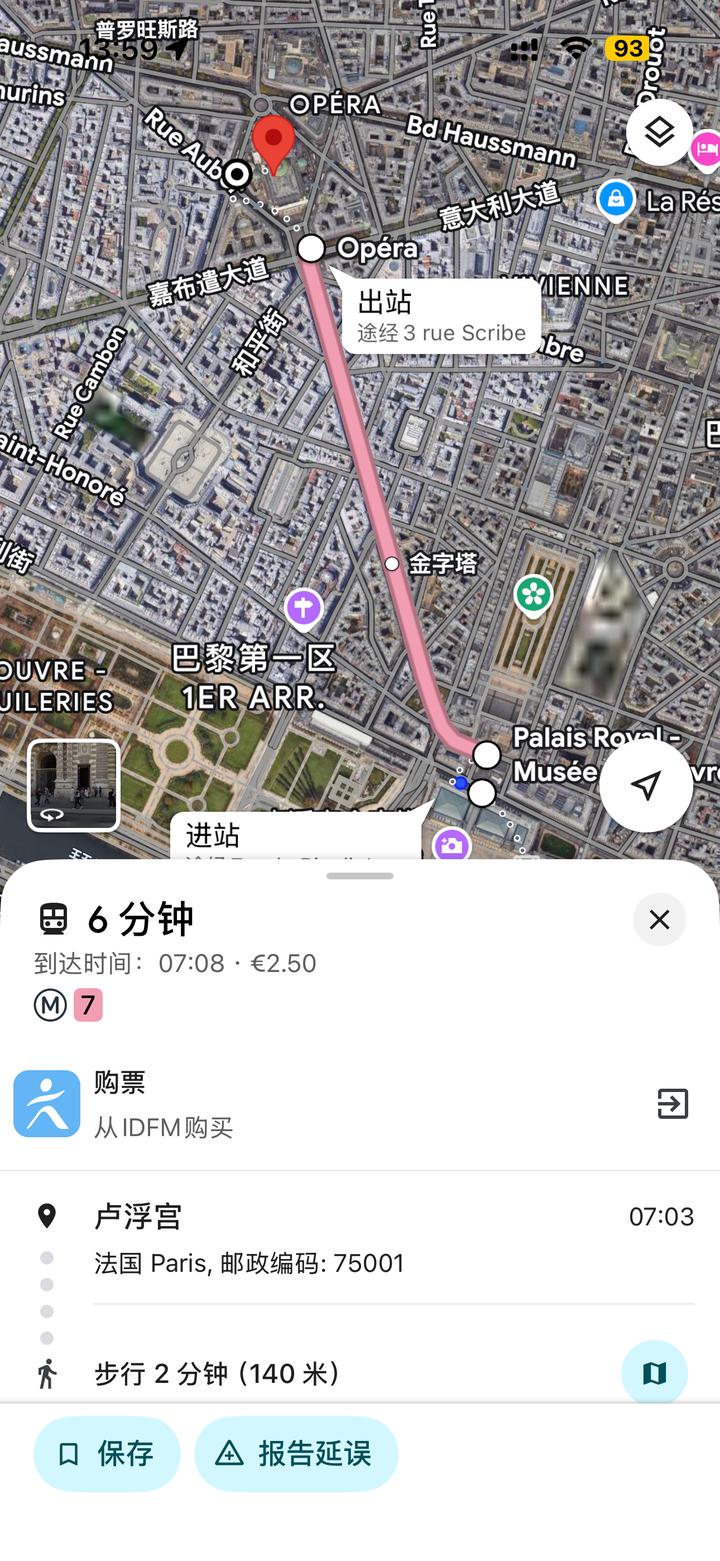
Task: Tap the blue shopping bag pin near La Rés
Action: click(x=616, y=199)
